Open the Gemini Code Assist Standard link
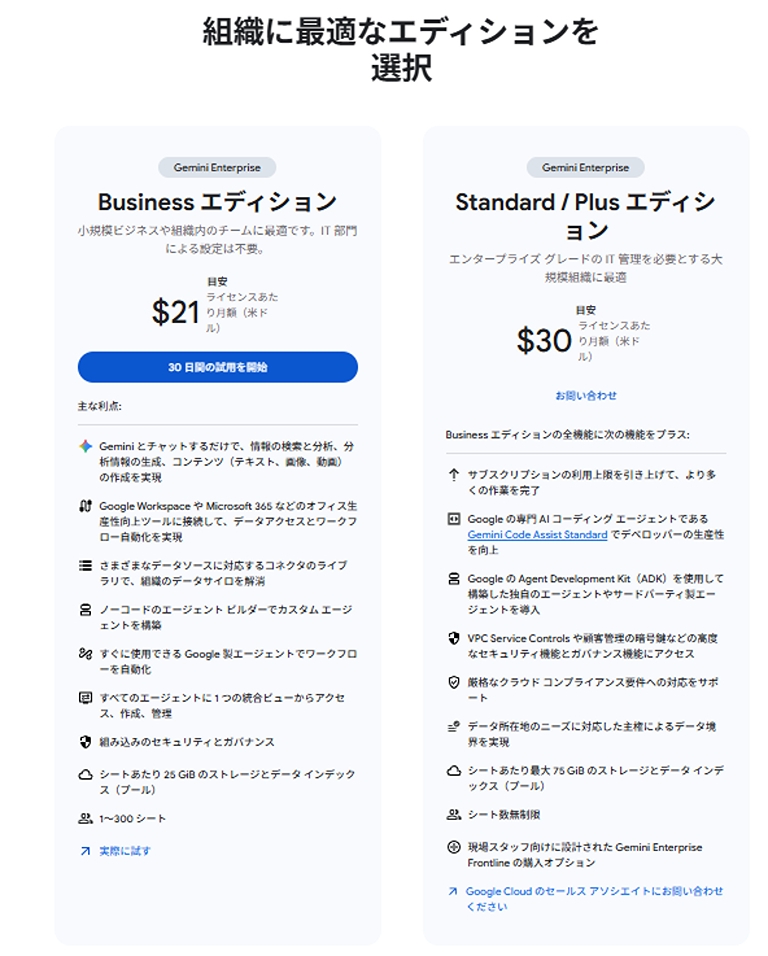 click(x=537, y=535)
